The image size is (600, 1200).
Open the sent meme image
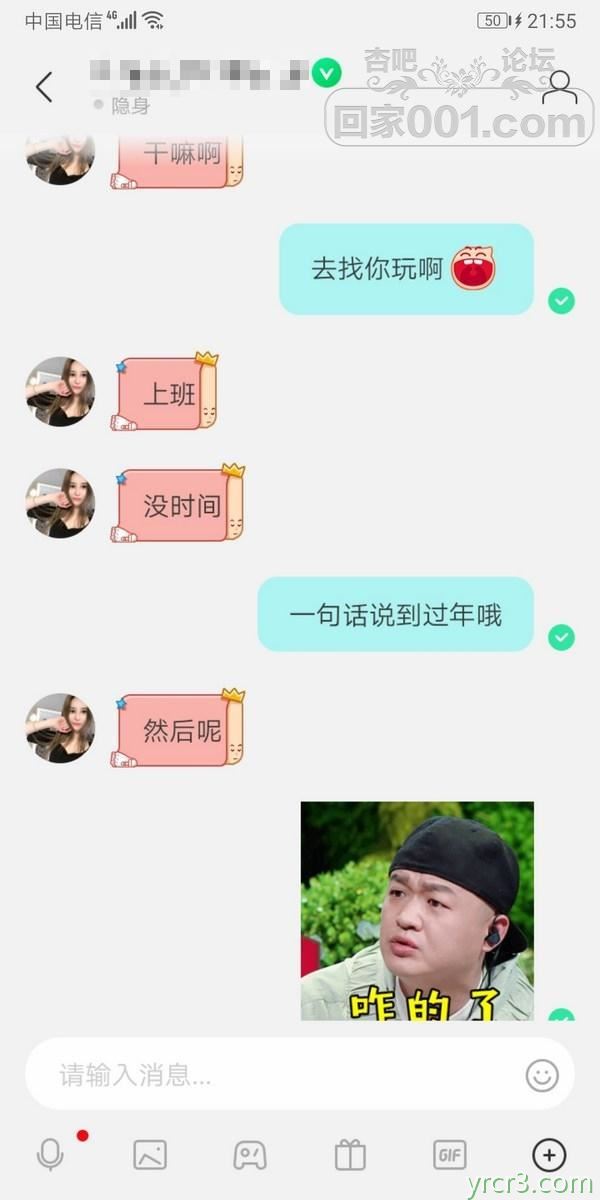[x=417, y=911]
